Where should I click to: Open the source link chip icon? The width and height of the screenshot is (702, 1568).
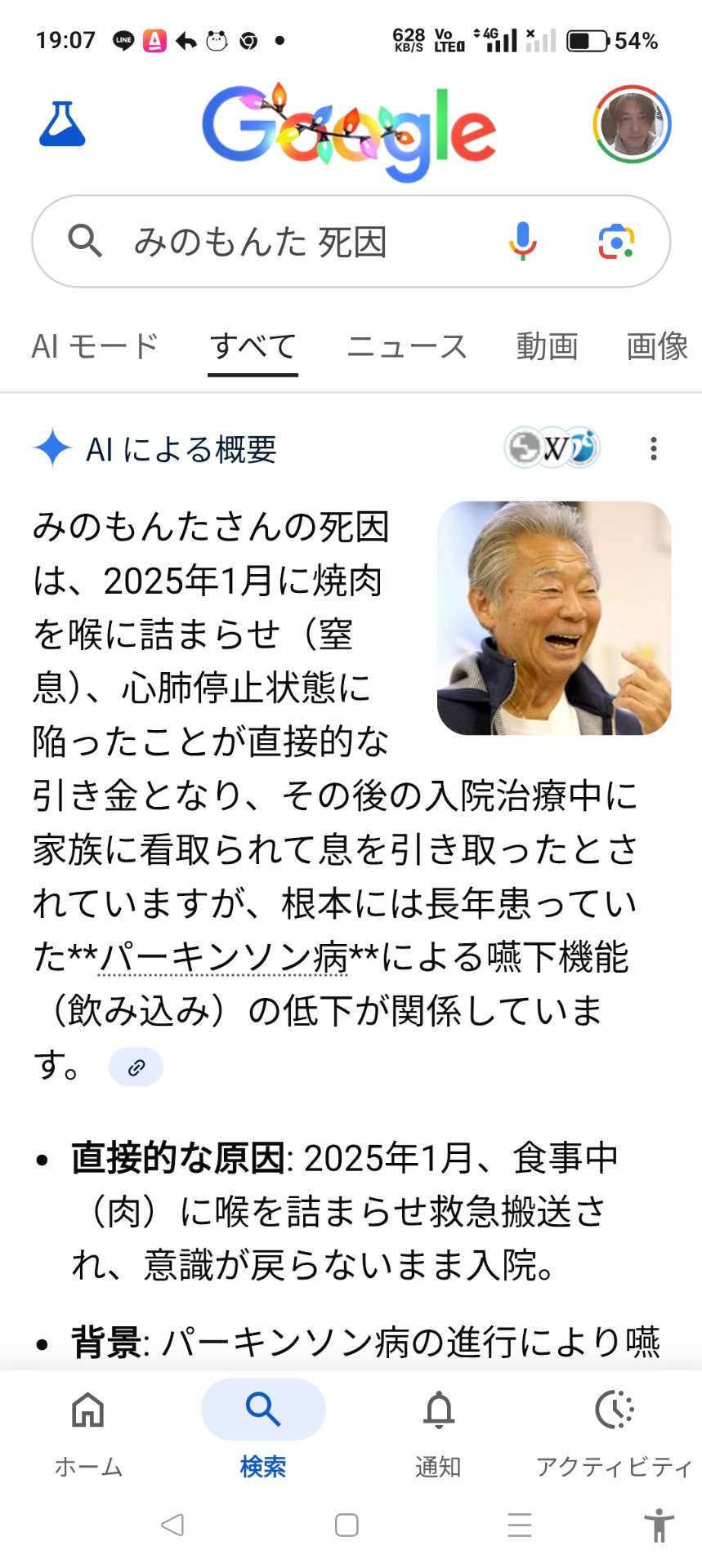(x=136, y=1067)
